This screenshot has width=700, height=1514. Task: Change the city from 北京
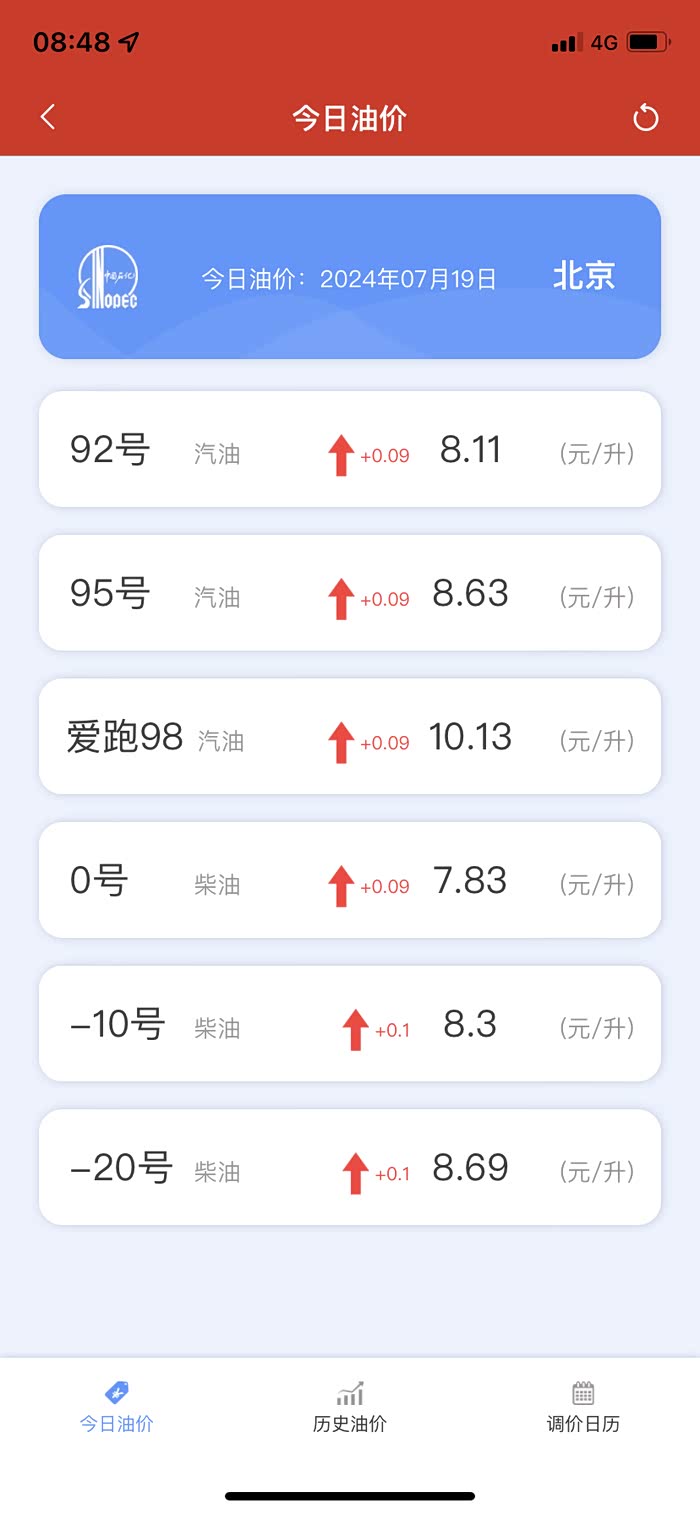pos(584,276)
